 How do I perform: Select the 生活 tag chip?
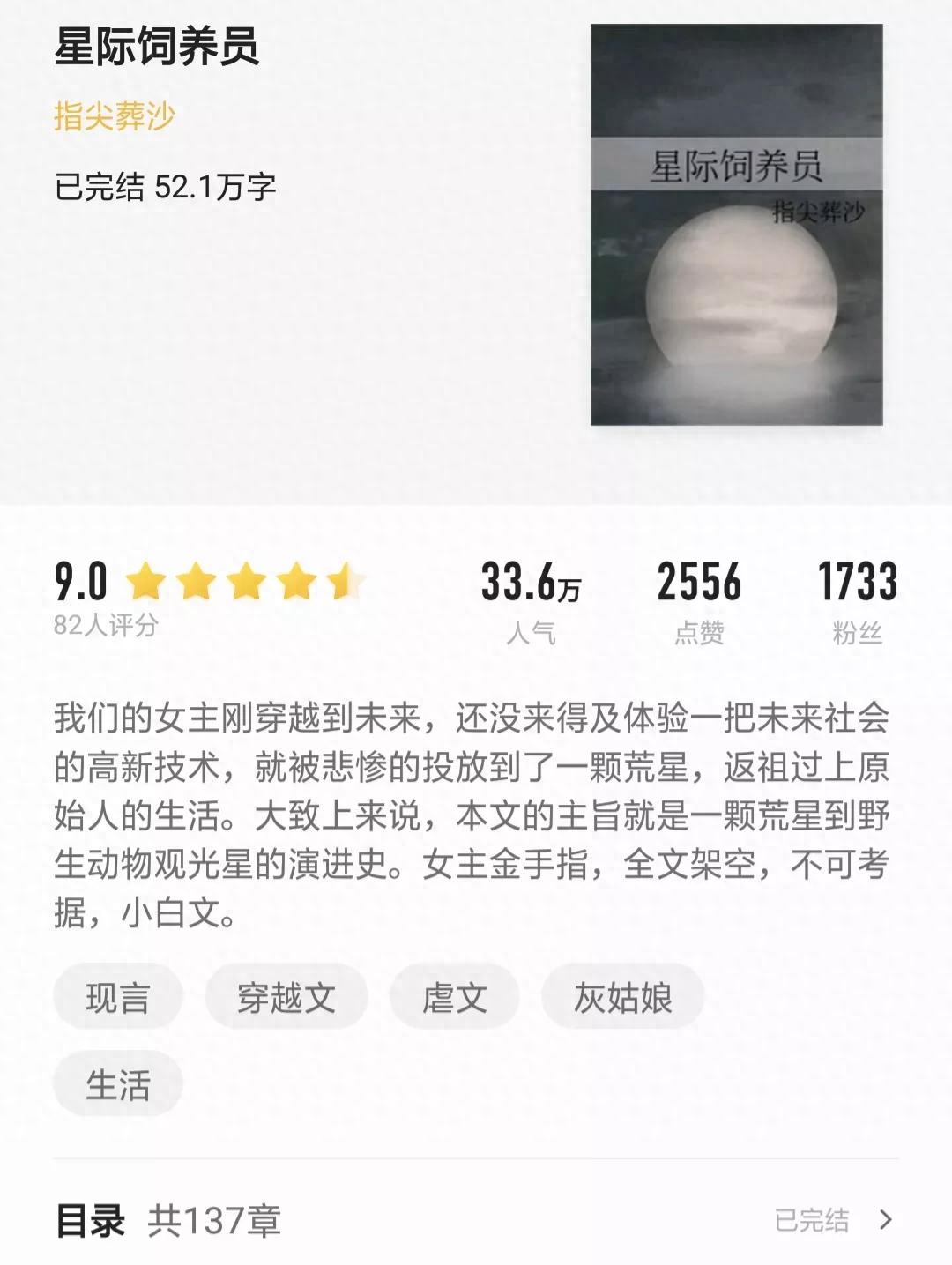point(118,1083)
